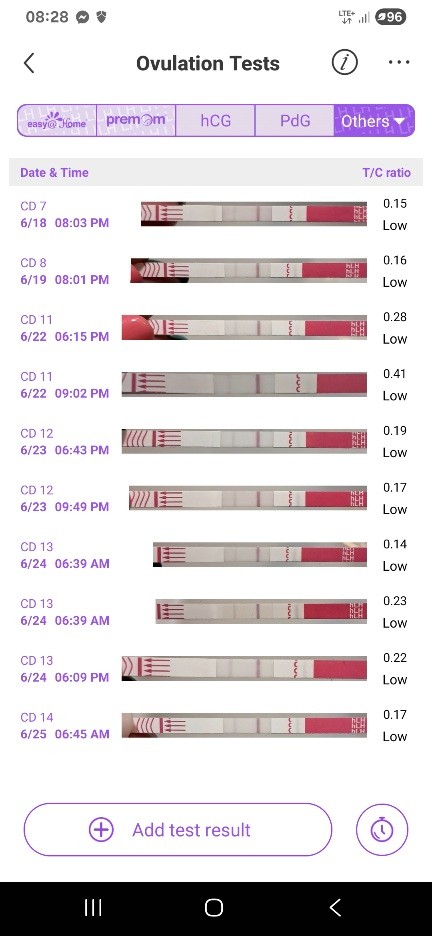432x936 pixels.
Task: Open the CD 7 6/18 08:03 PM test
Action: (216, 214)
